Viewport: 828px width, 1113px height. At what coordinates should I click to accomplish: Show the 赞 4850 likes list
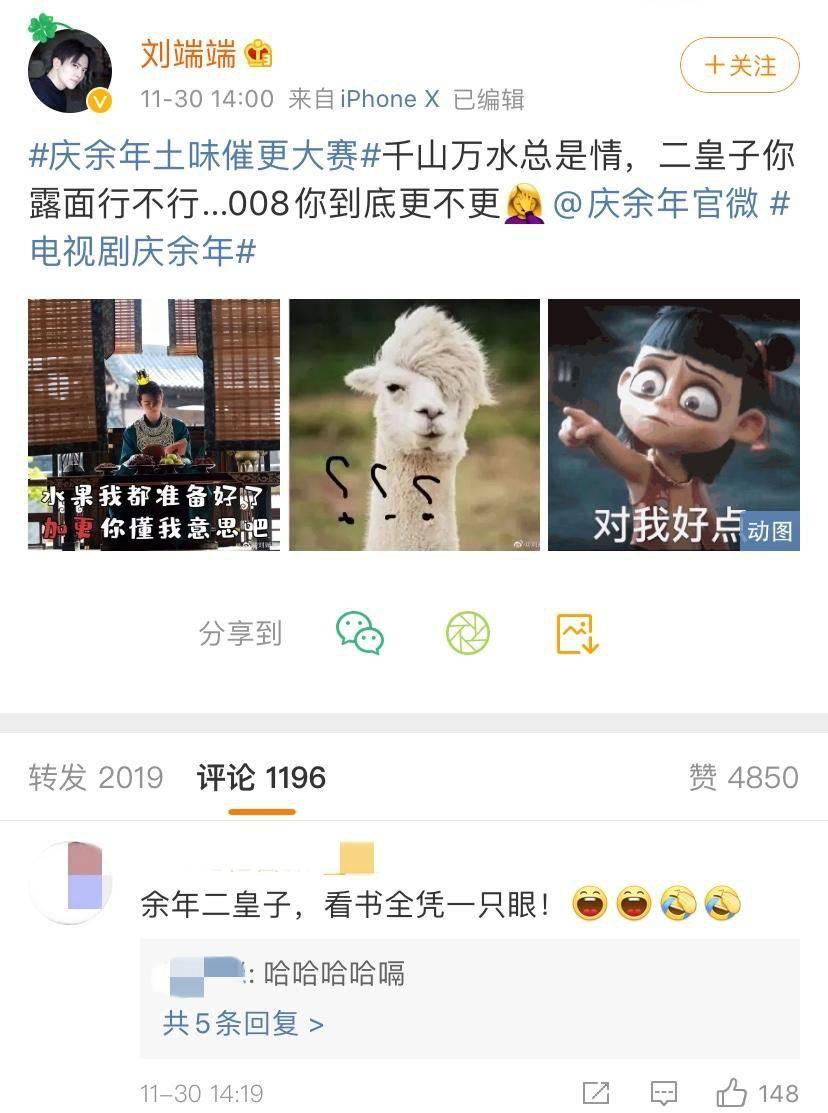(x=743, y=777)
